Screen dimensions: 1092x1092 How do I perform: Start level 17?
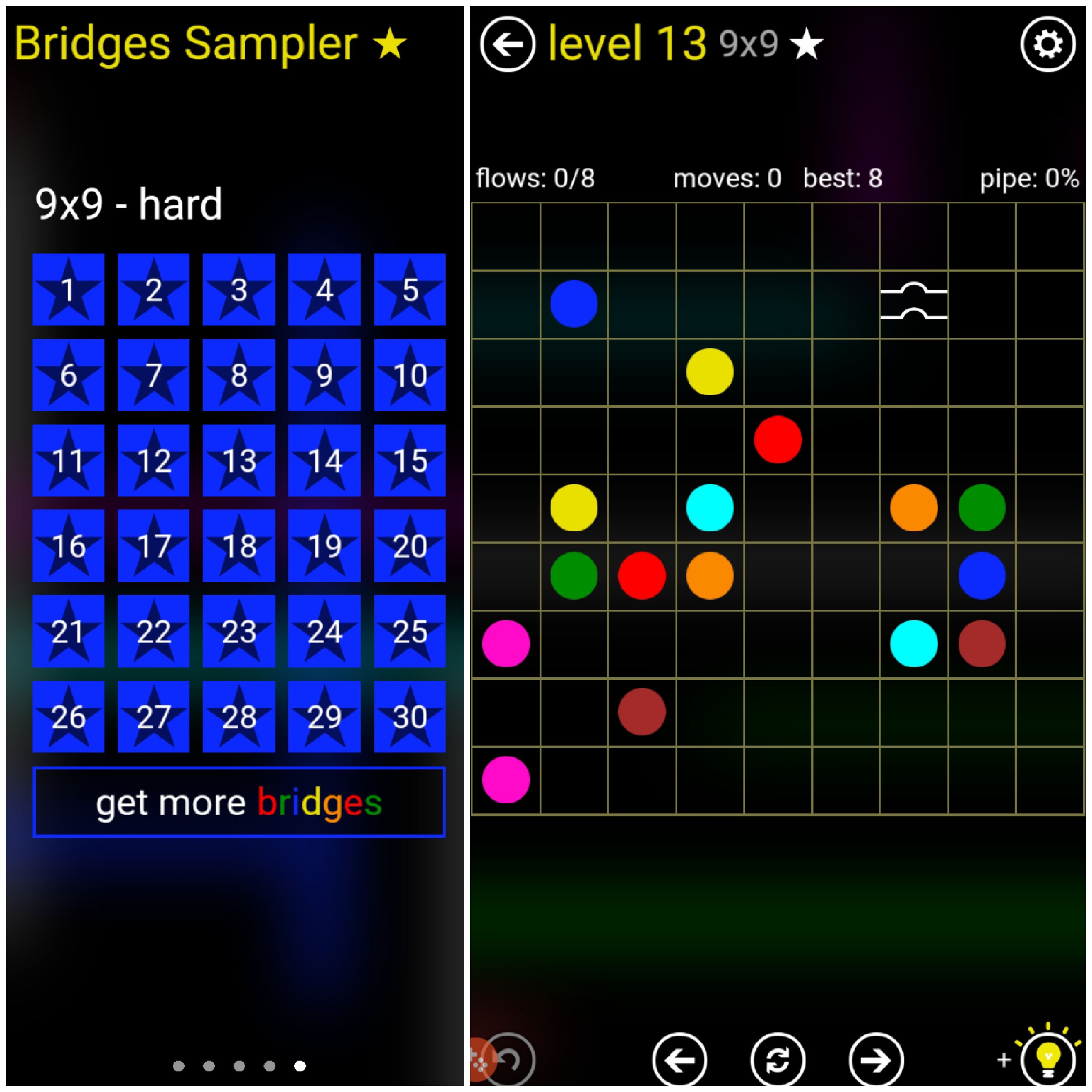click(153, 546)
